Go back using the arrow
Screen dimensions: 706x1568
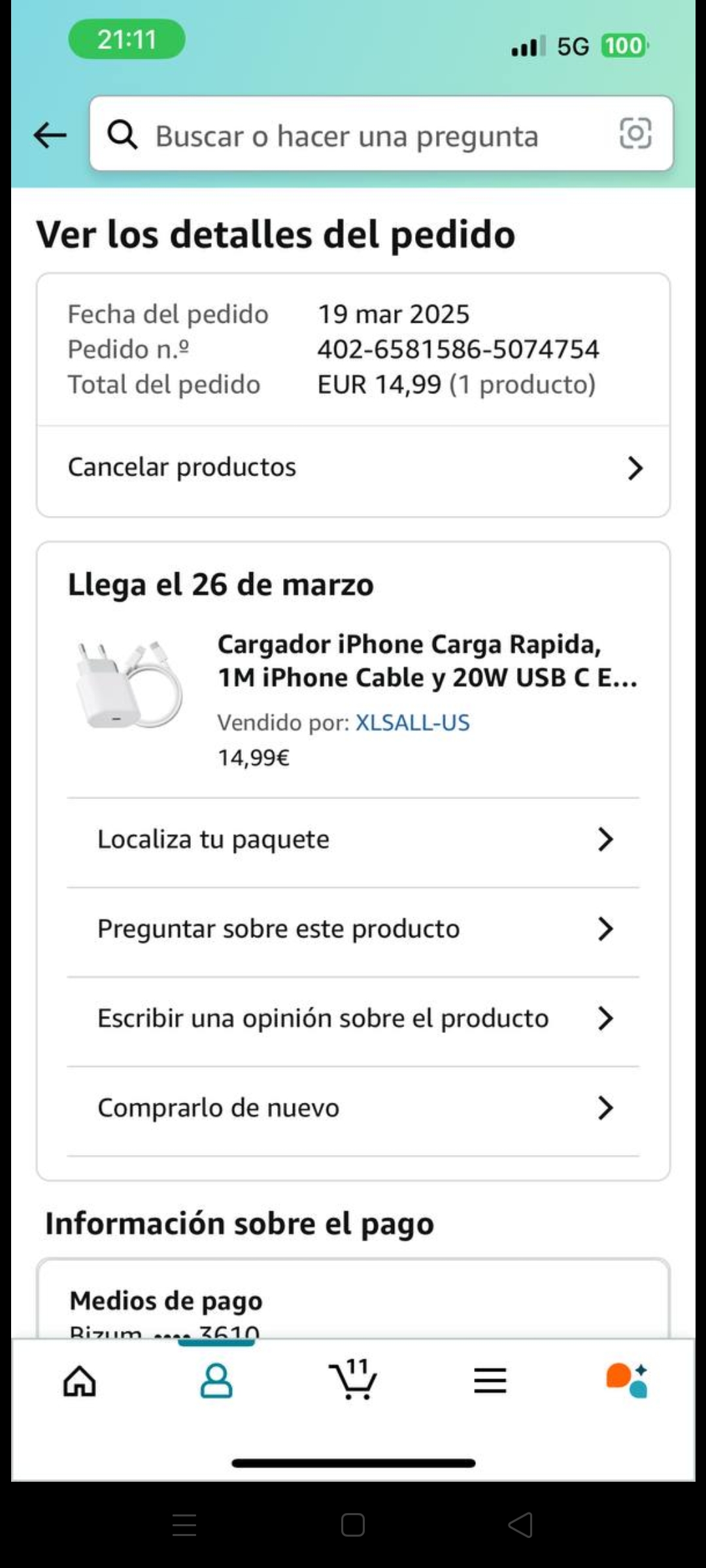pyautogui.click(x=50, y=135)
